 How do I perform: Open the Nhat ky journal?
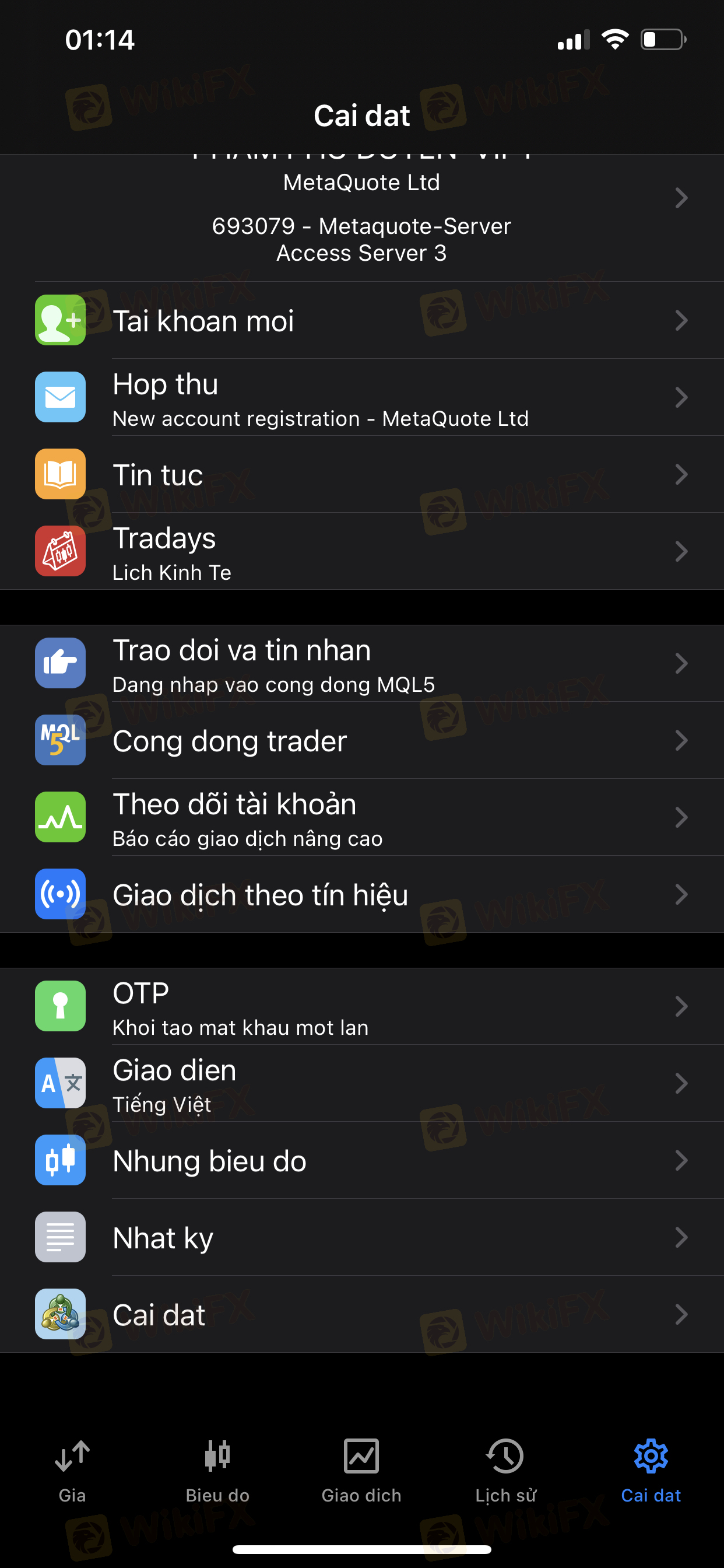(362, 1237)
